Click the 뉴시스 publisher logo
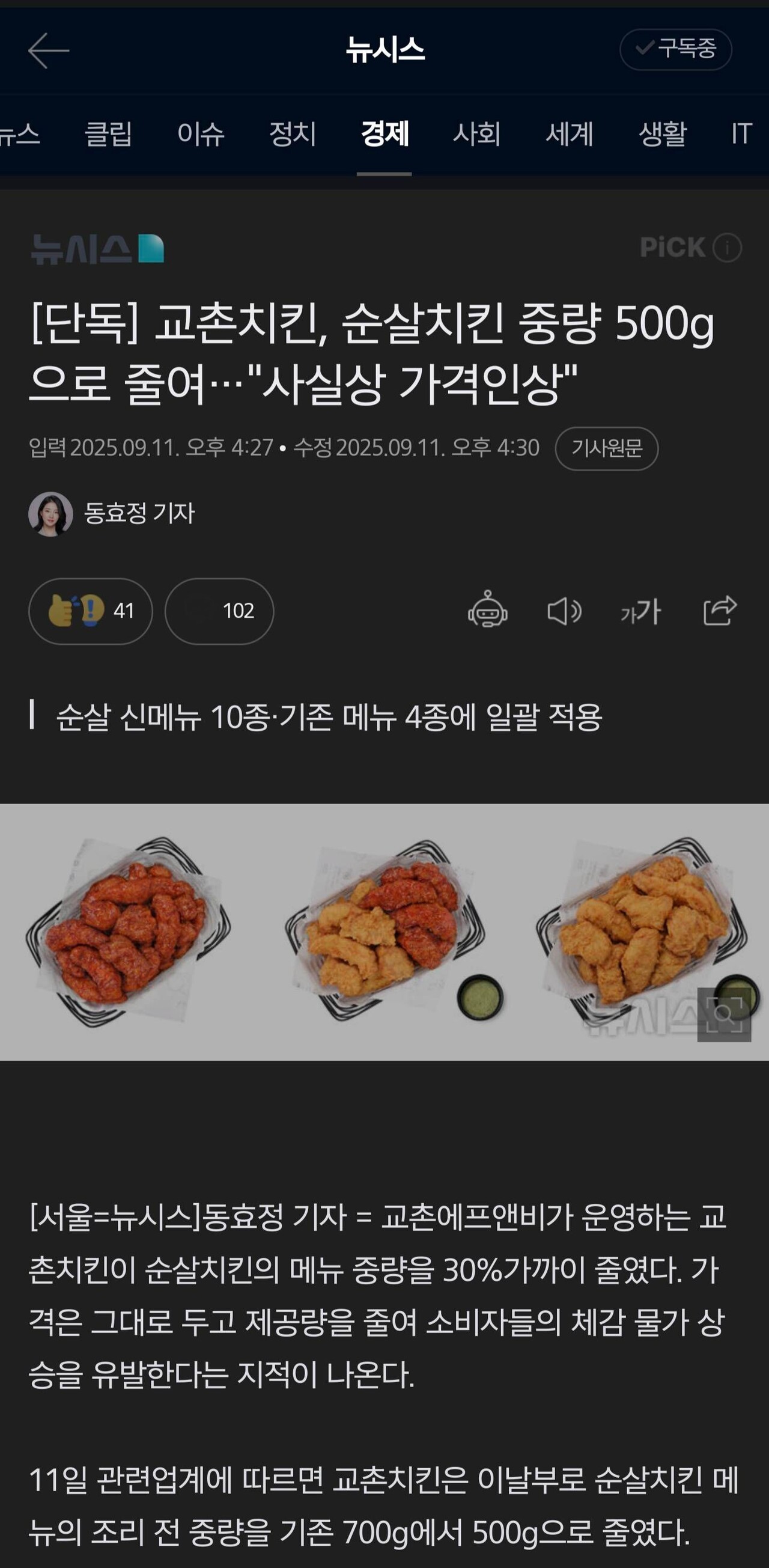Screen dimensions: 769x1568 [x=99, y=248]
